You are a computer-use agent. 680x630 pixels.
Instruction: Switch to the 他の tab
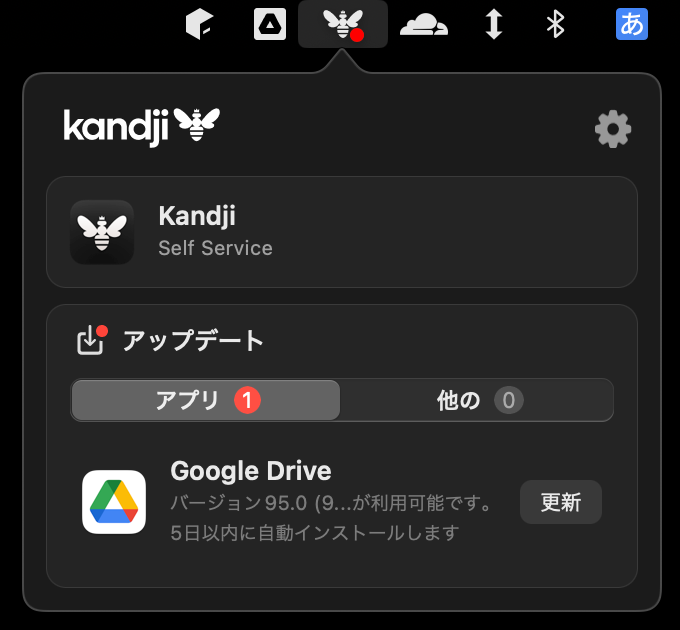tap(477, 400)
